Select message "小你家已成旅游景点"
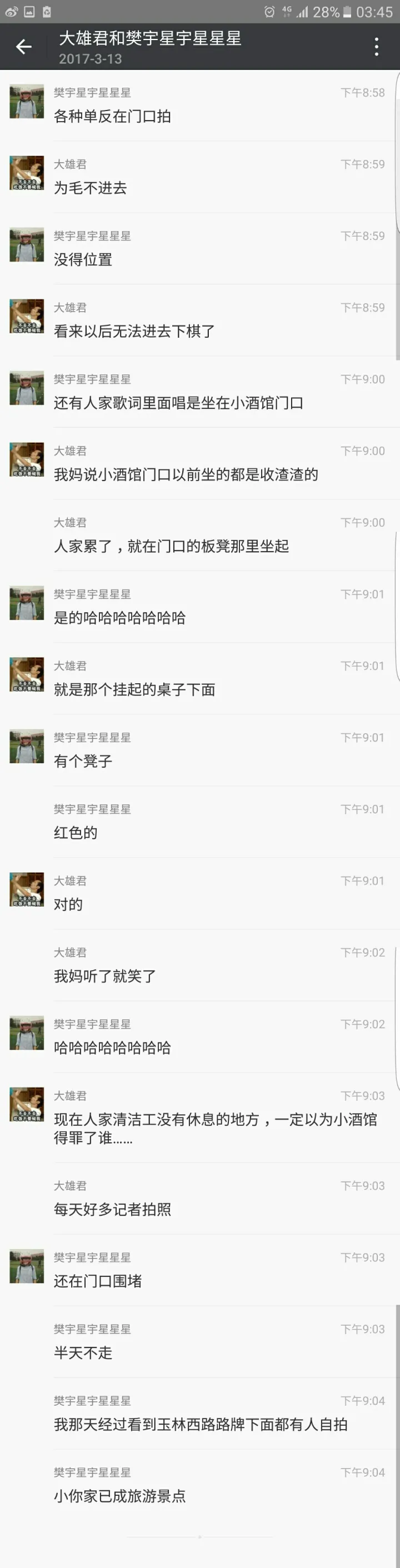 coord(119,1496)
